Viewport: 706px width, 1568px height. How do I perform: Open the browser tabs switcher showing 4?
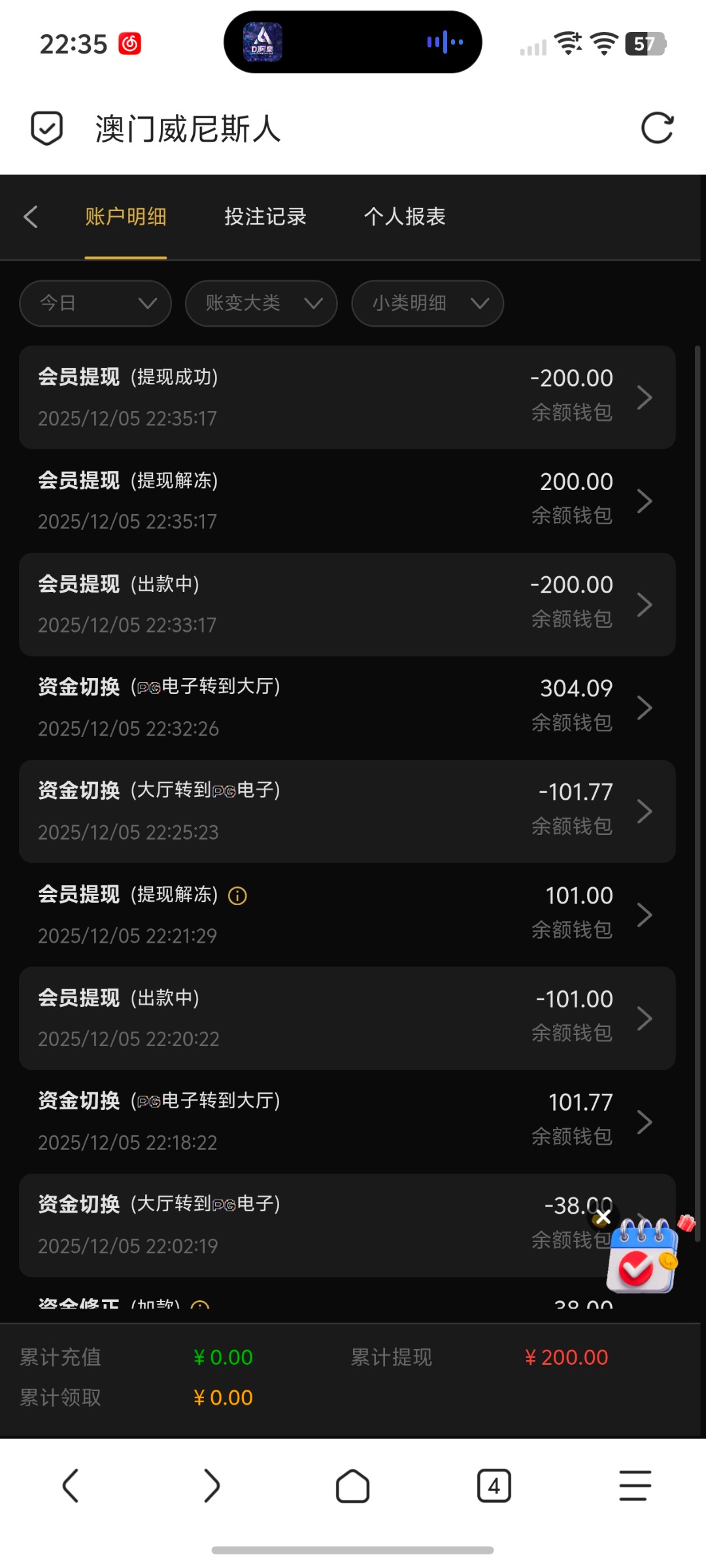494,1486
